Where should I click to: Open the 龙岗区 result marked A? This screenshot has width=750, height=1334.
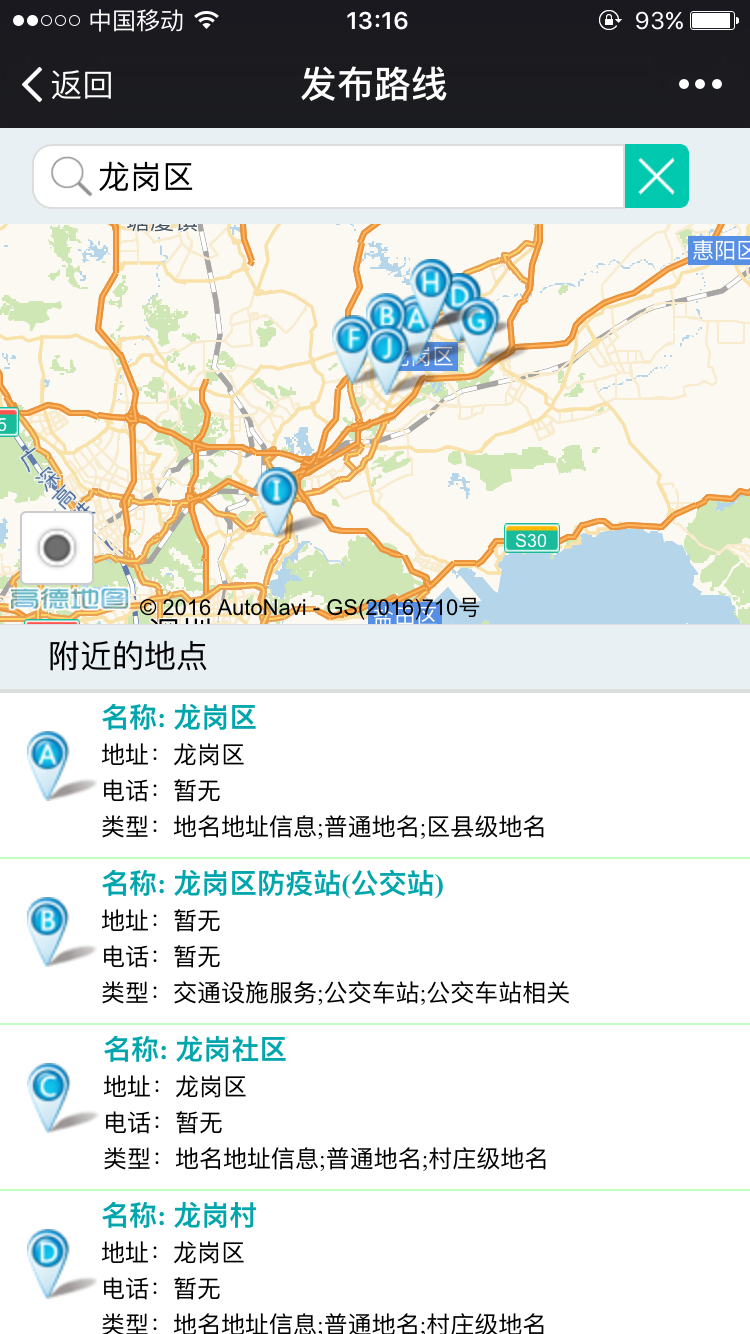point(375,774)
